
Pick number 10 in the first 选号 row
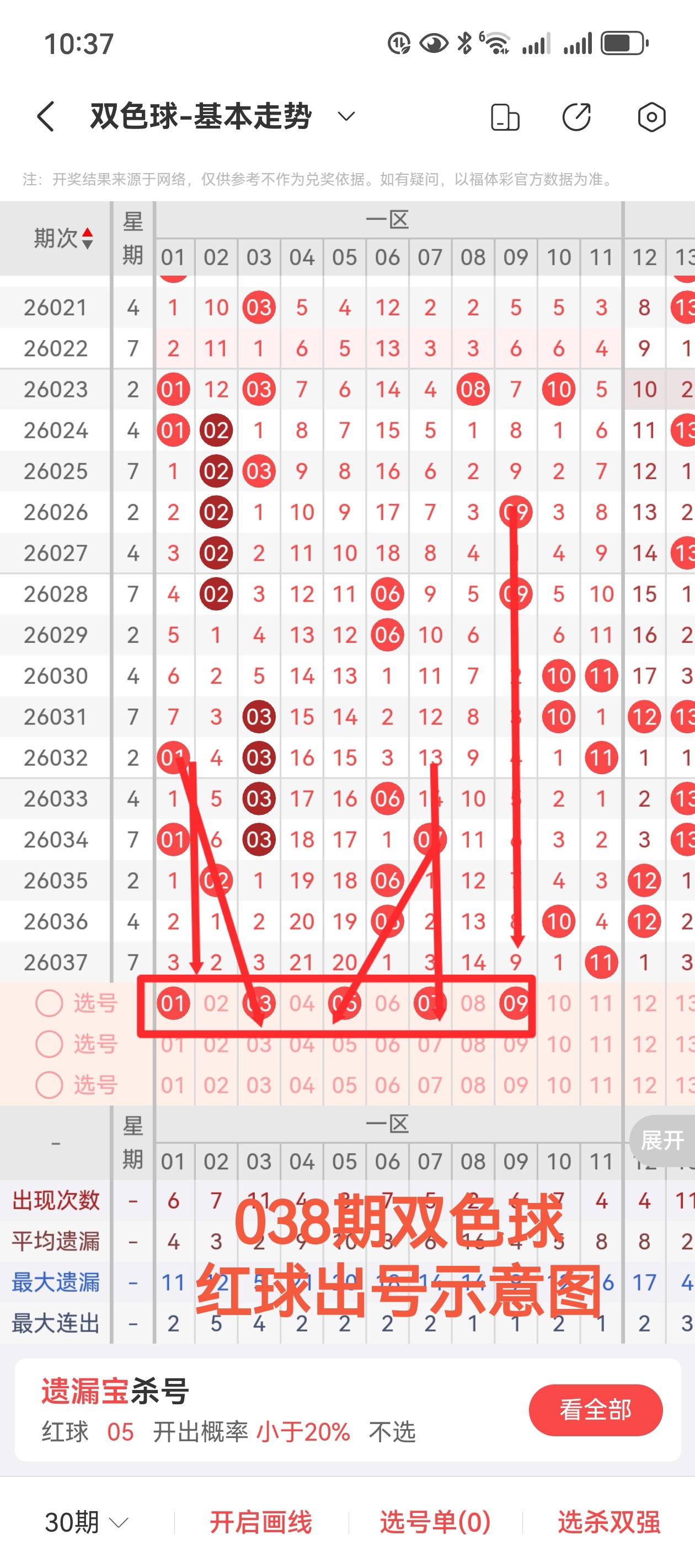(559, 1003)
